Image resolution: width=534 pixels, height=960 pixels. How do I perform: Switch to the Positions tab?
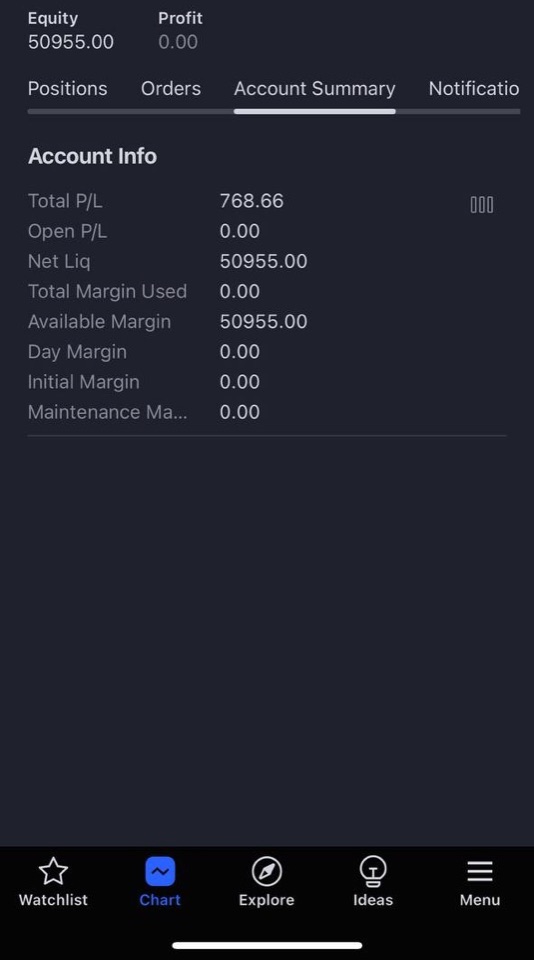coord(67,89)
